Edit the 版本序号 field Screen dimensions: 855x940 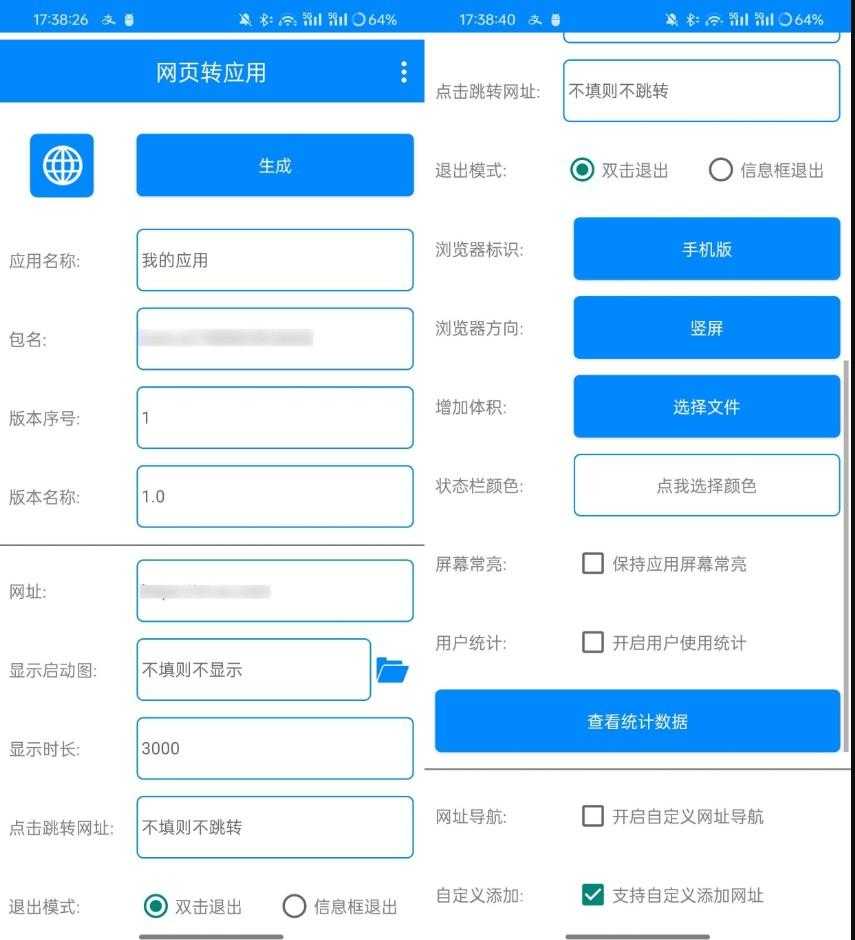click(x=274, y=418)
